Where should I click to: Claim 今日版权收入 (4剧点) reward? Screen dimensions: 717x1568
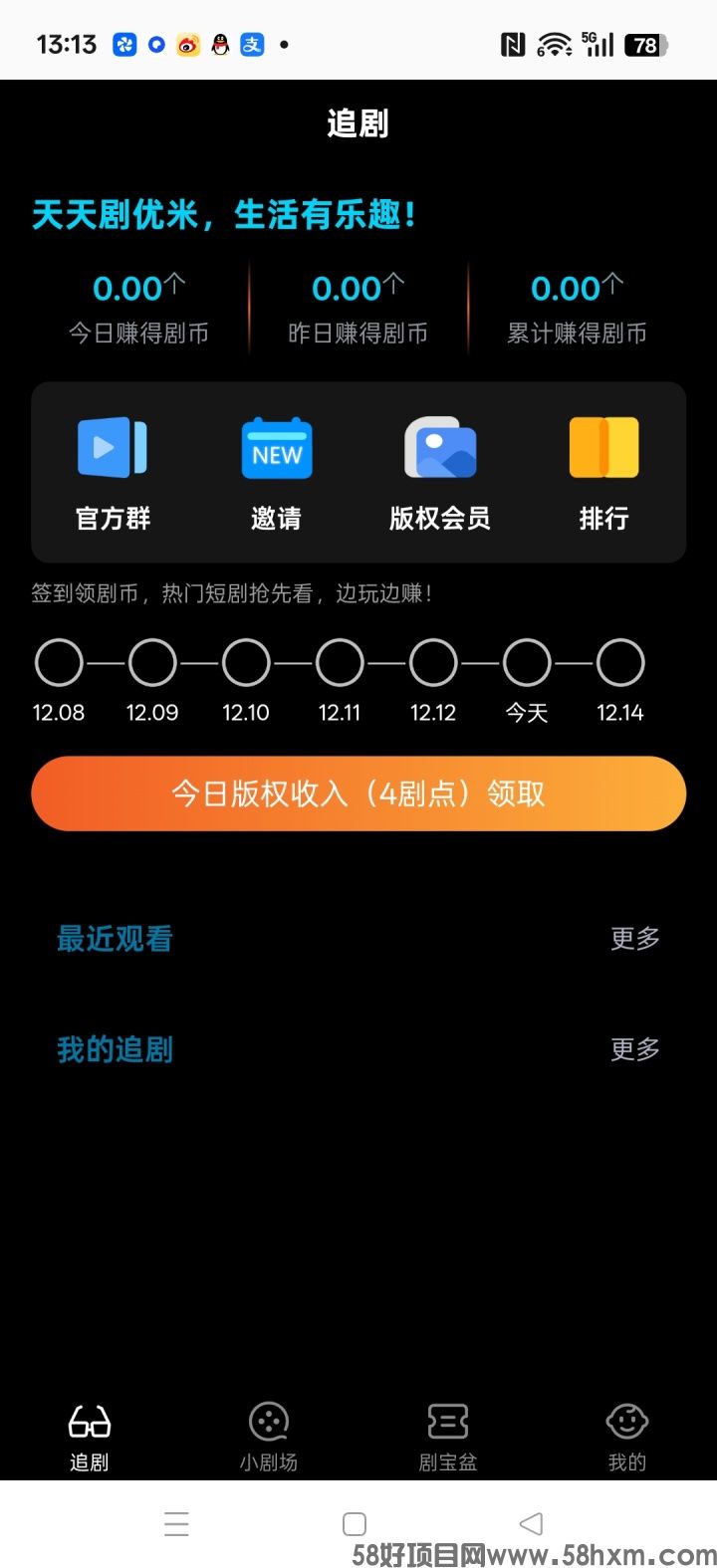click(358, 793)
